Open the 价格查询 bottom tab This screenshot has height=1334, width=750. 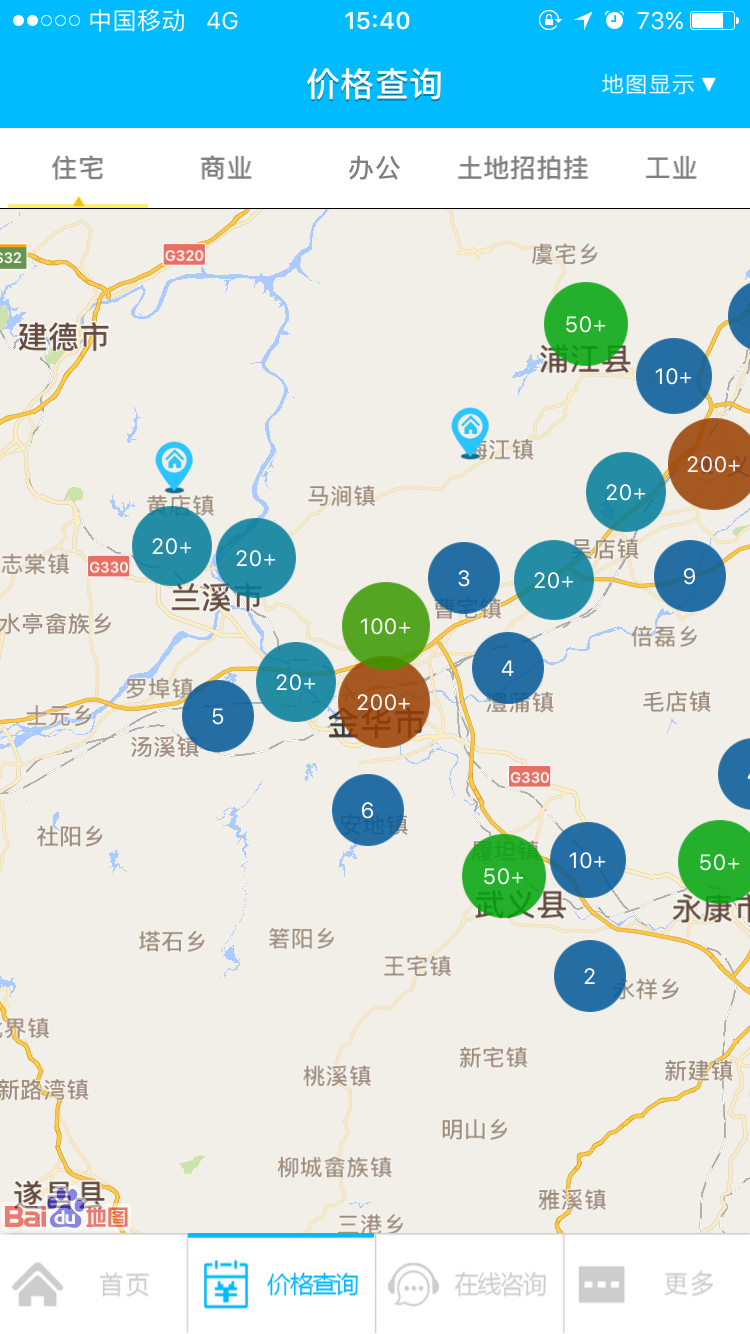pos(281,1284)
